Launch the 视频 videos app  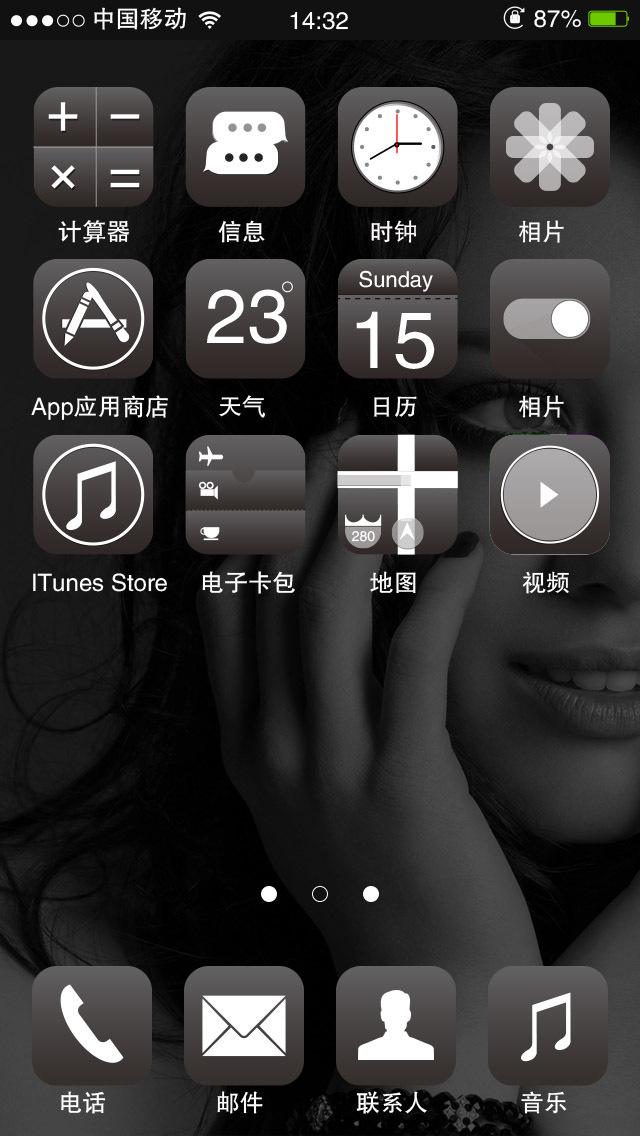549,495
